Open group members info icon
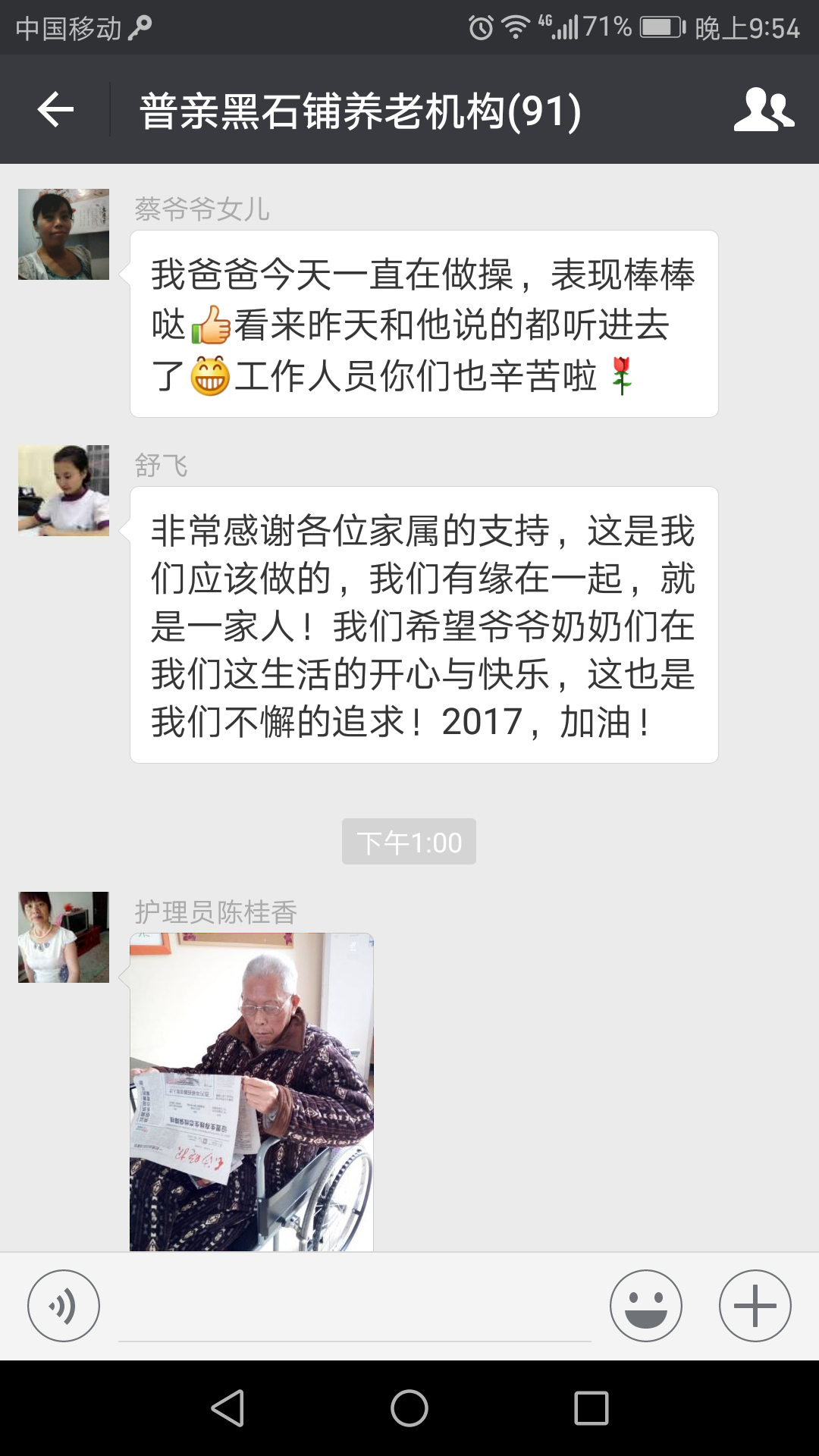Image resolution: width=819 pixels, height=1456 pixels. click(763, 111)
